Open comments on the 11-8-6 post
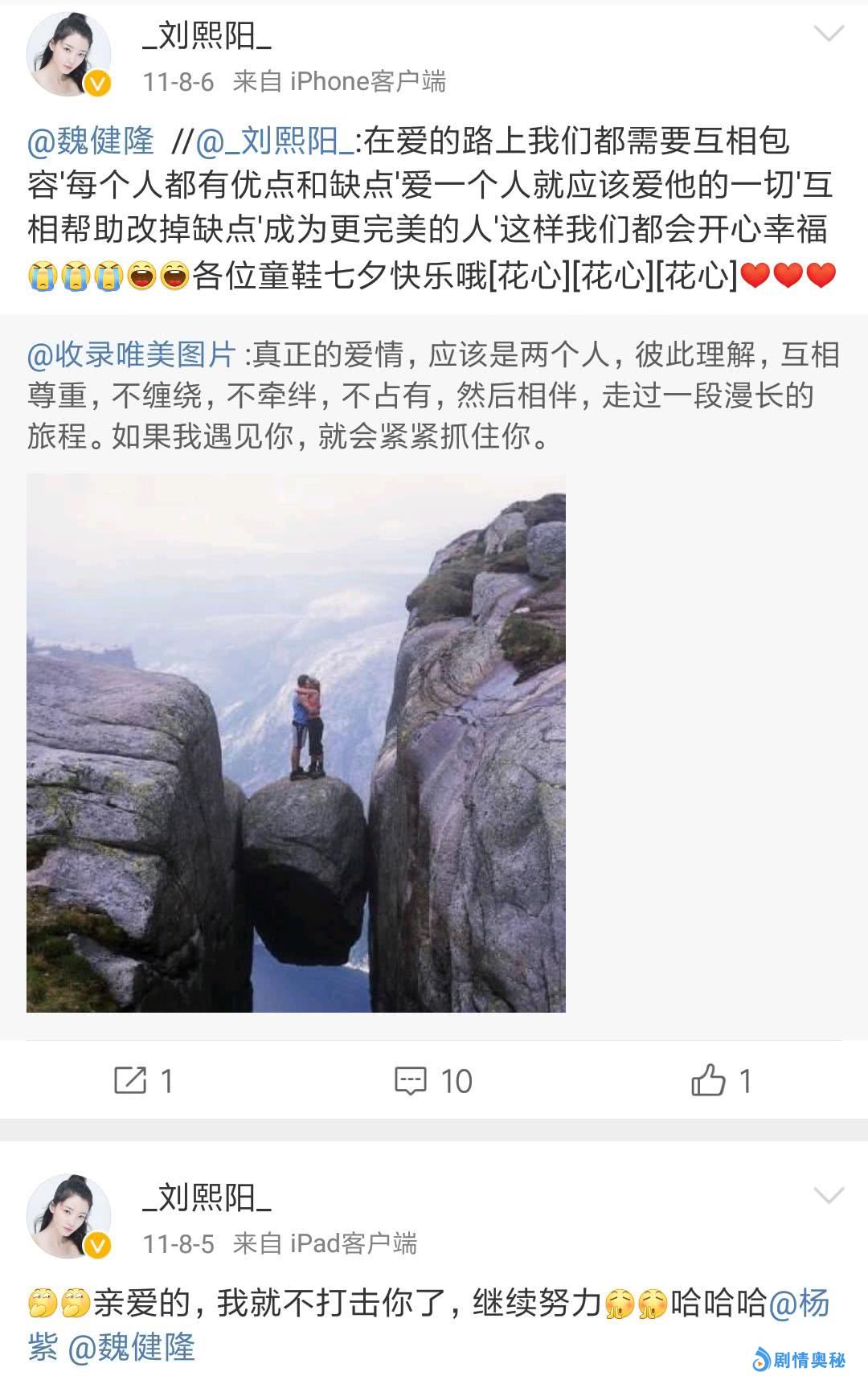 point(433,1081)
